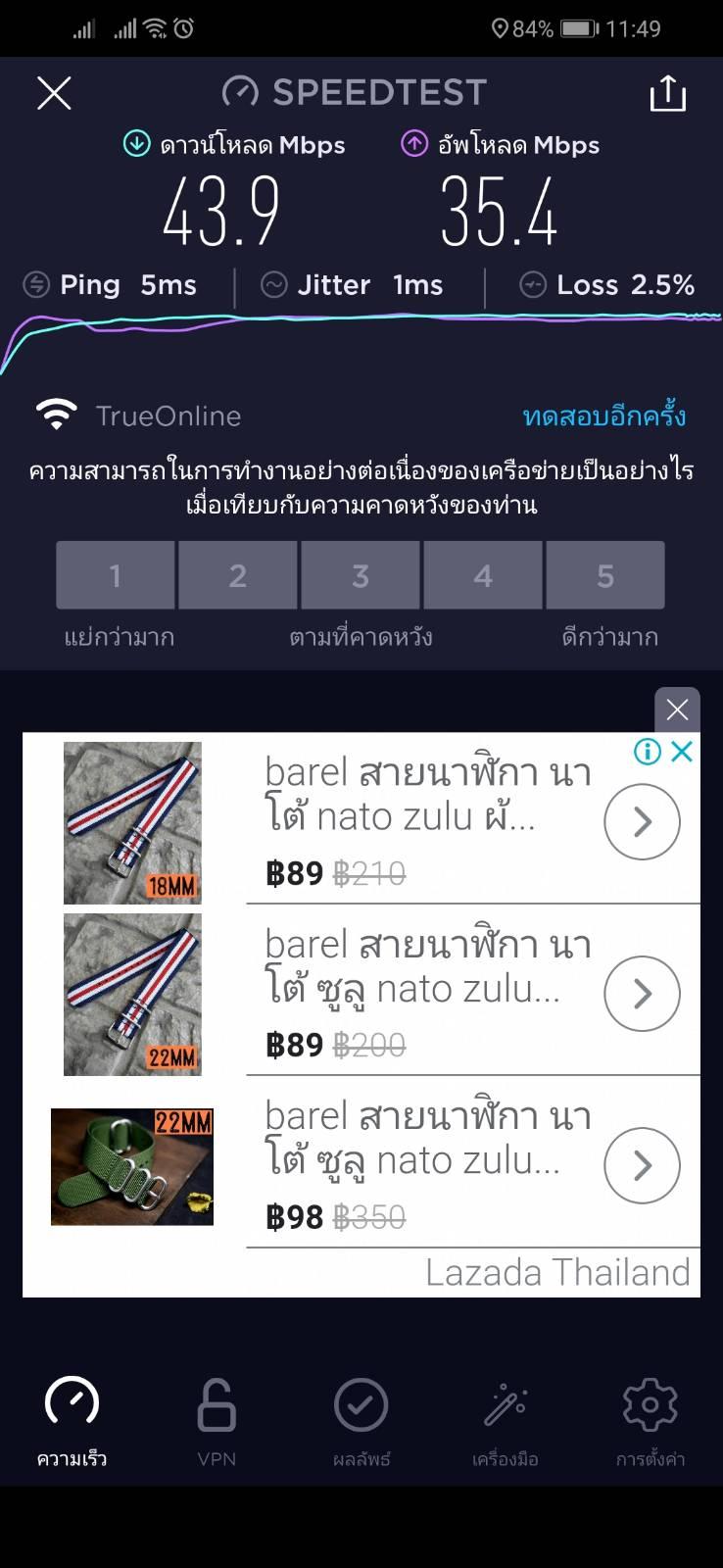Screen dimensions: 723x1568
Task: Tap ทดสอบอีกครั้ง to test again
Action: click(603, 416)
